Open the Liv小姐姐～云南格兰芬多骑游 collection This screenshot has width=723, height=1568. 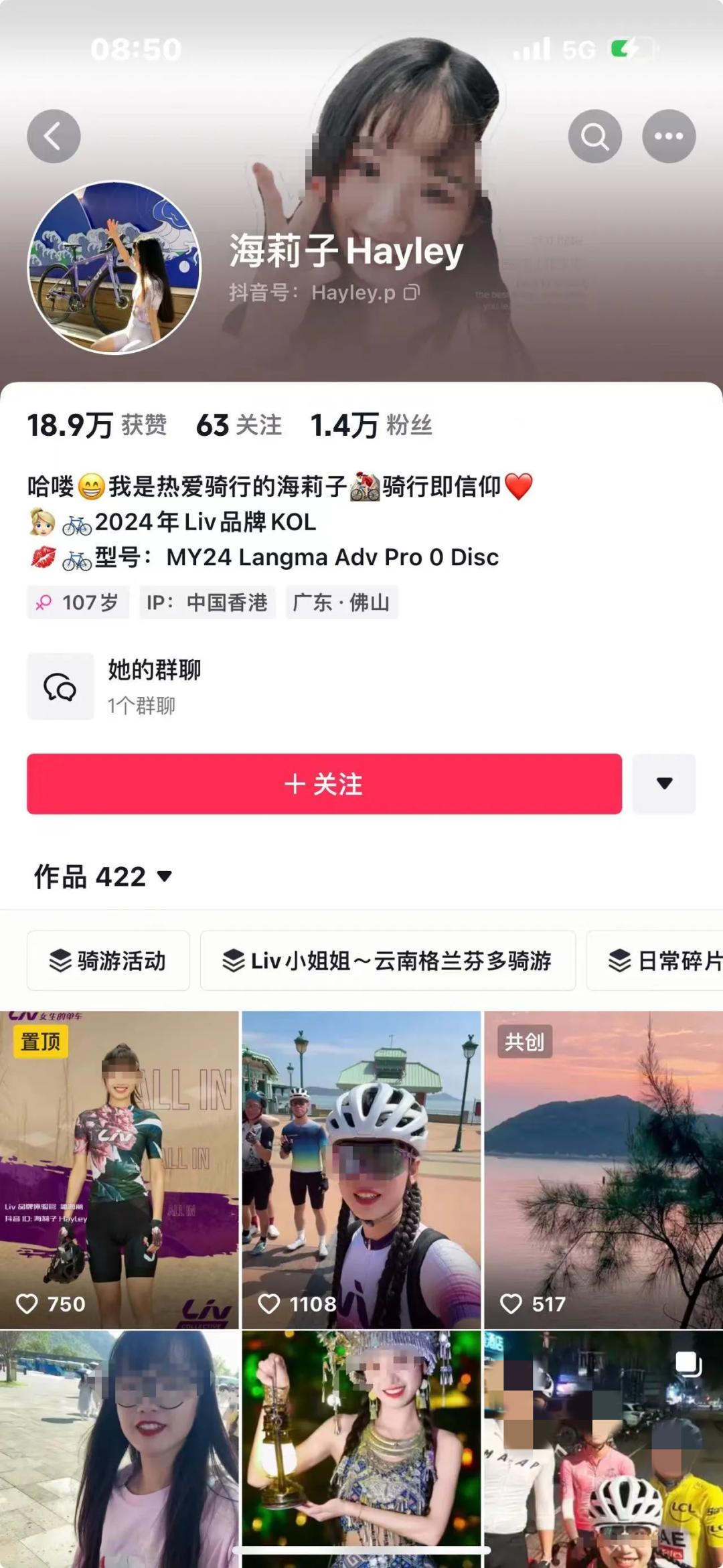pos(388,961)
